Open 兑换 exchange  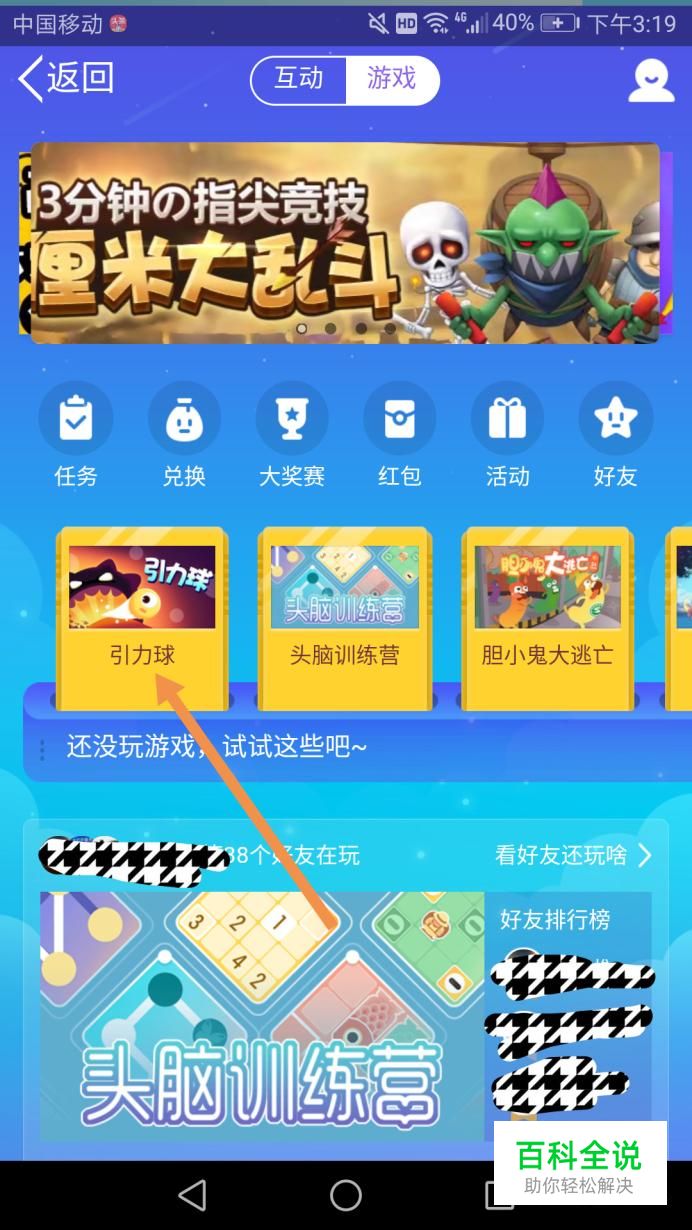[x=184, y=419]
